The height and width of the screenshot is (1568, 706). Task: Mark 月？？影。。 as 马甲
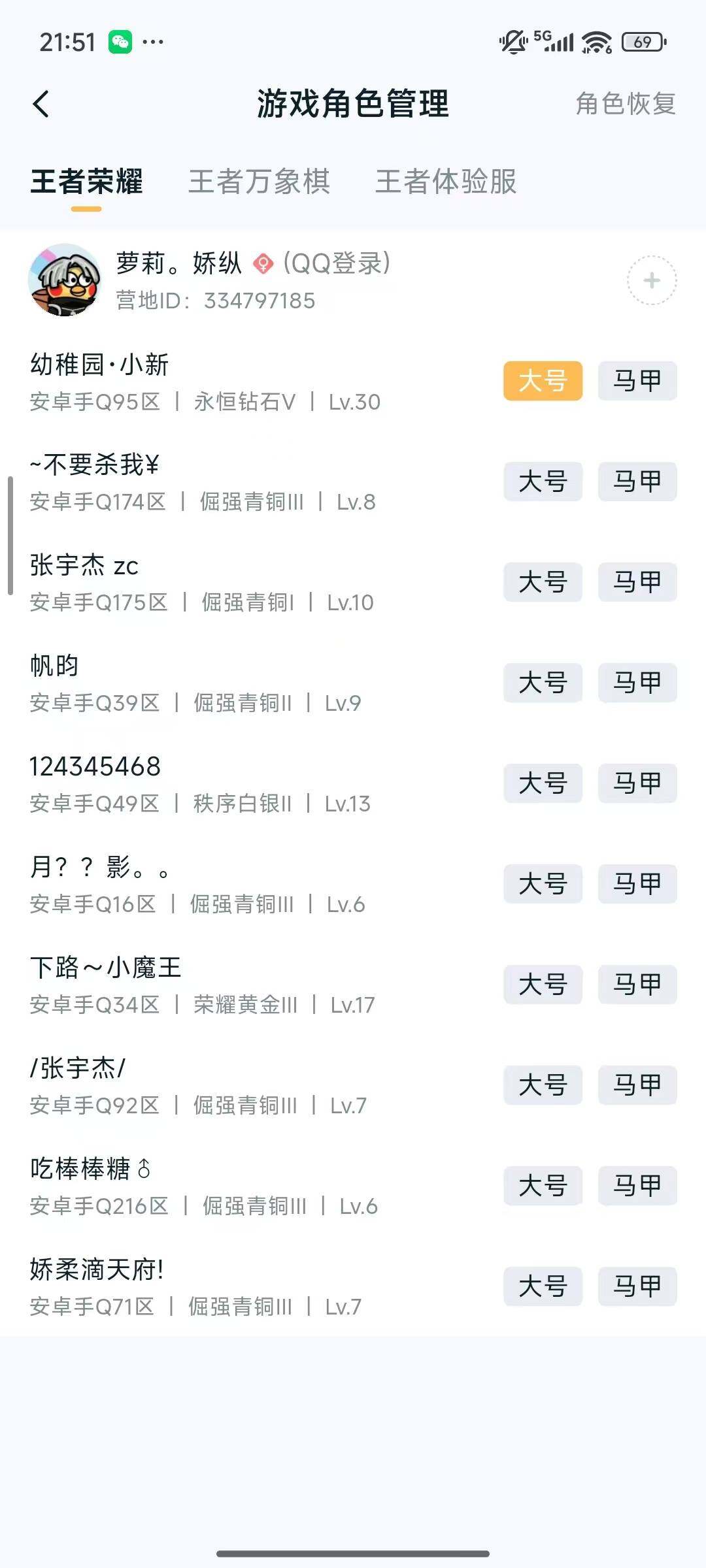(x=637, y=884)
